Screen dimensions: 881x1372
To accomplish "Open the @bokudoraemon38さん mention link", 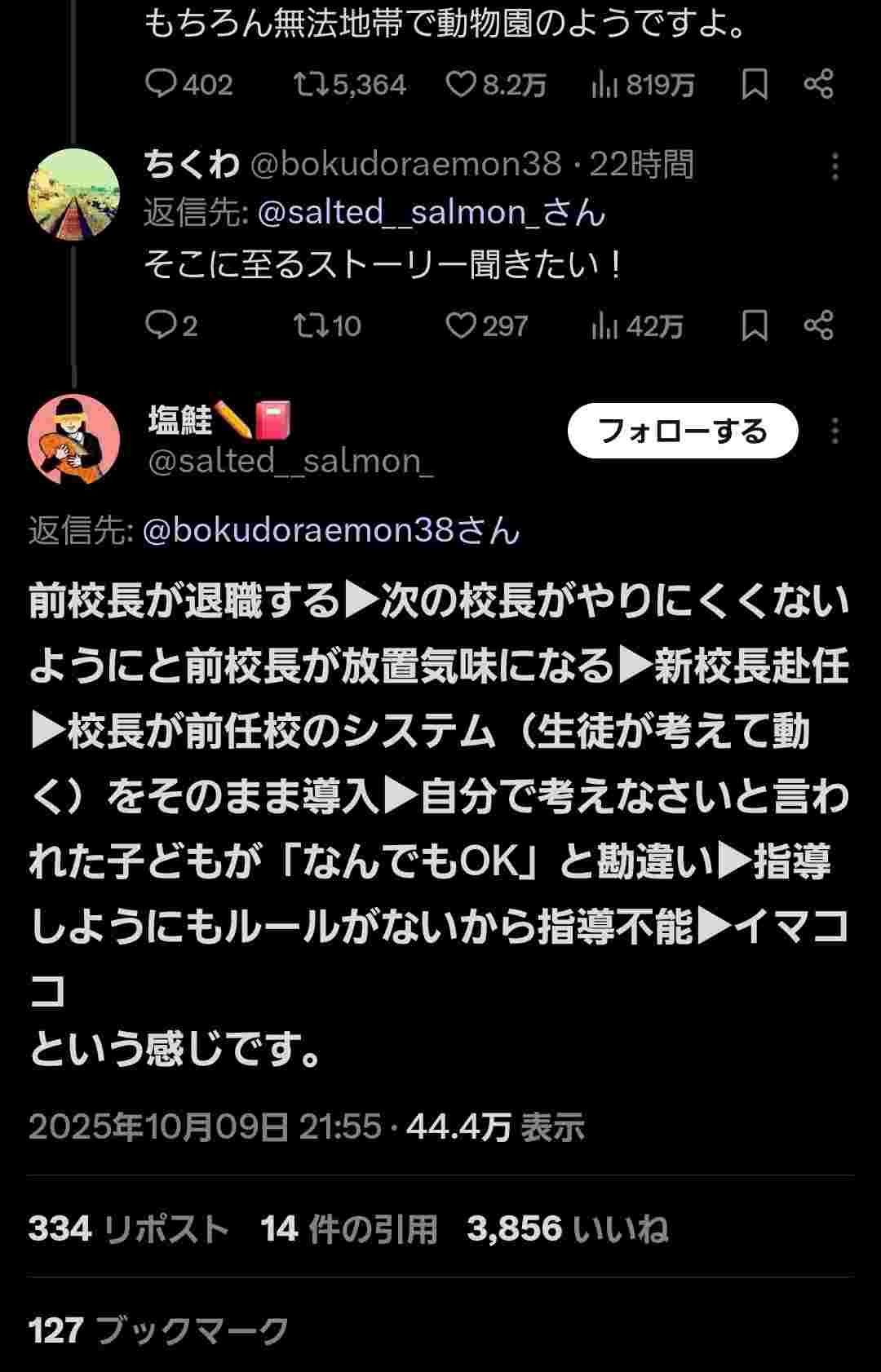I will 330,531.
